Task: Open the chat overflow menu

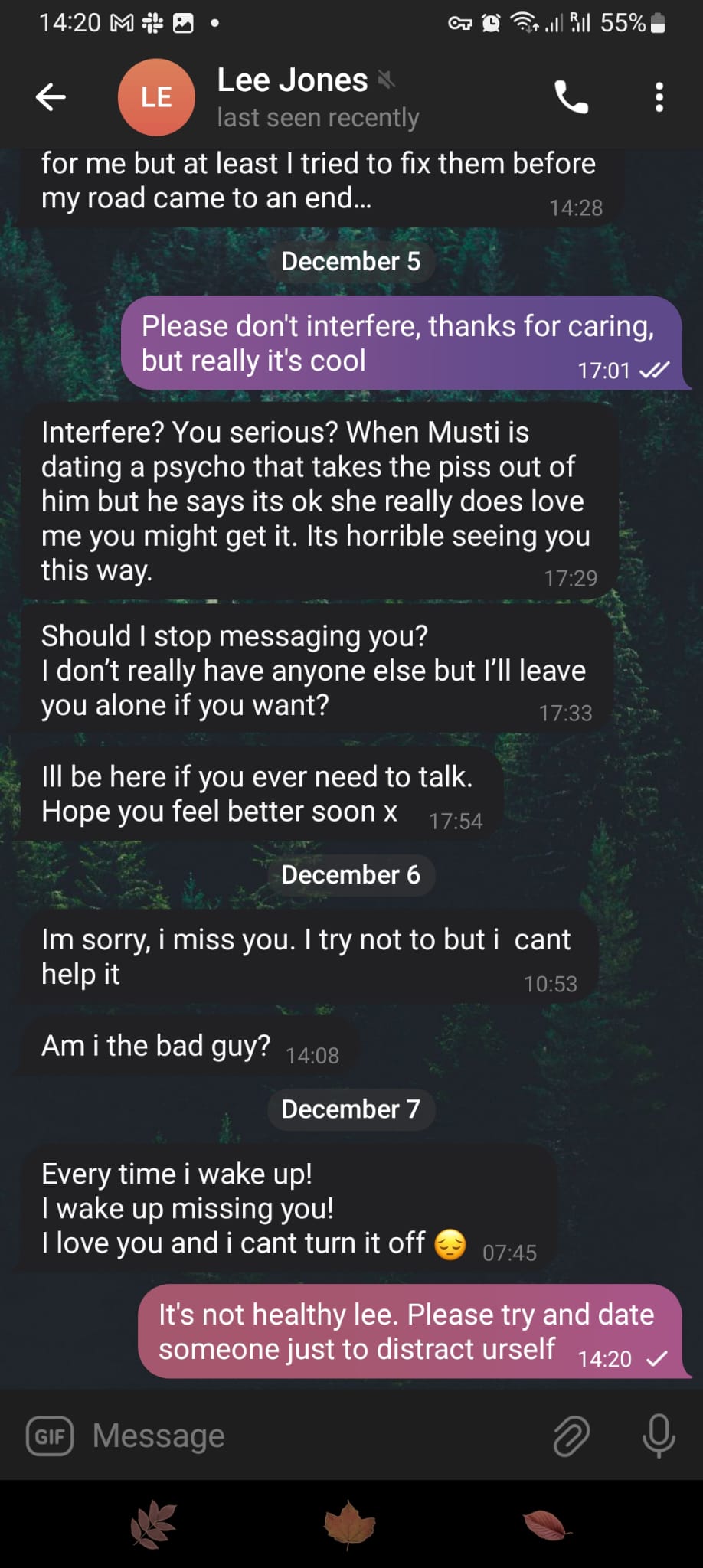Action: (x=659, y=97)
